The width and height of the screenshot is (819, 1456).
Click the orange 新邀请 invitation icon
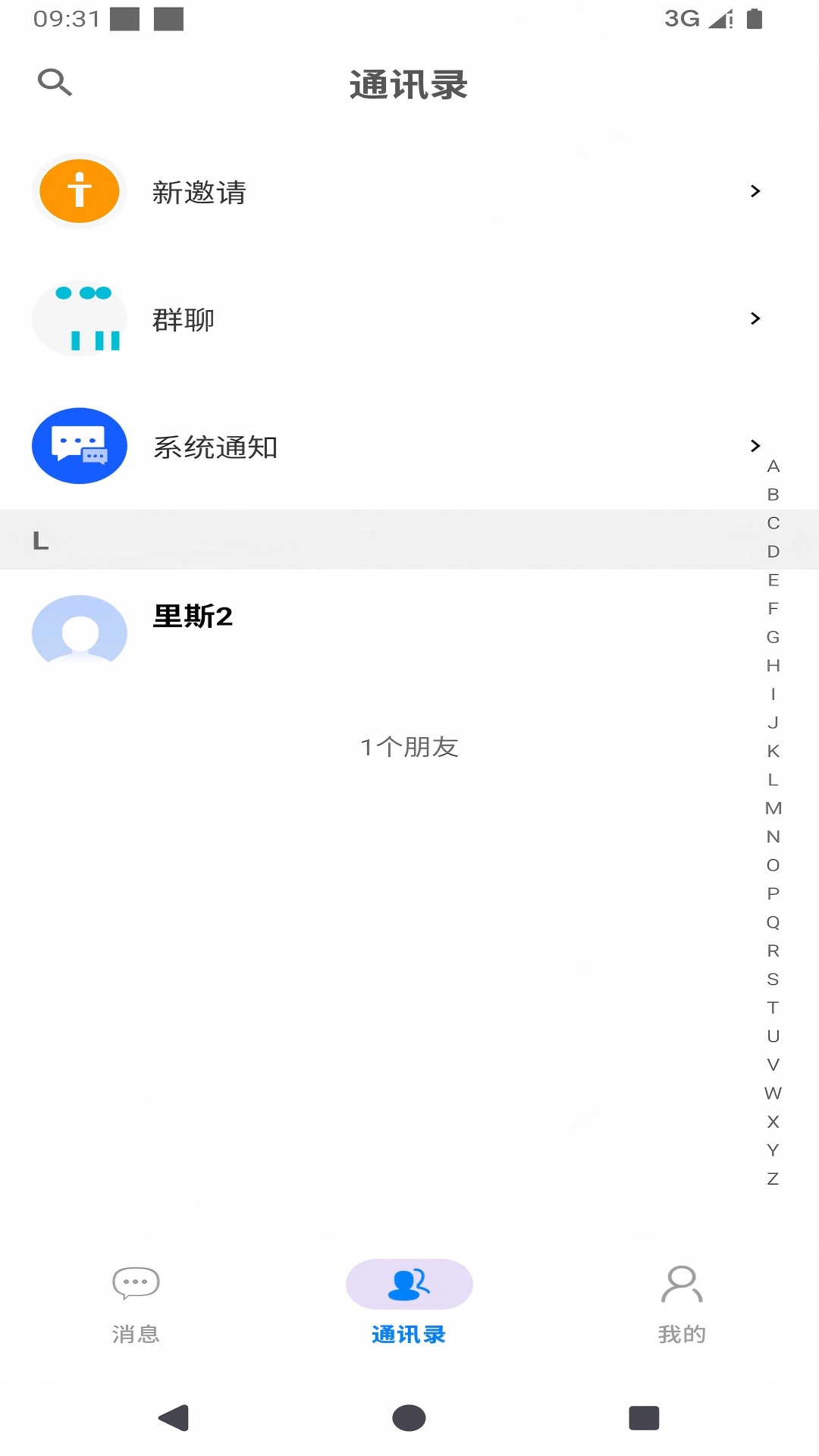click(79, 190)
